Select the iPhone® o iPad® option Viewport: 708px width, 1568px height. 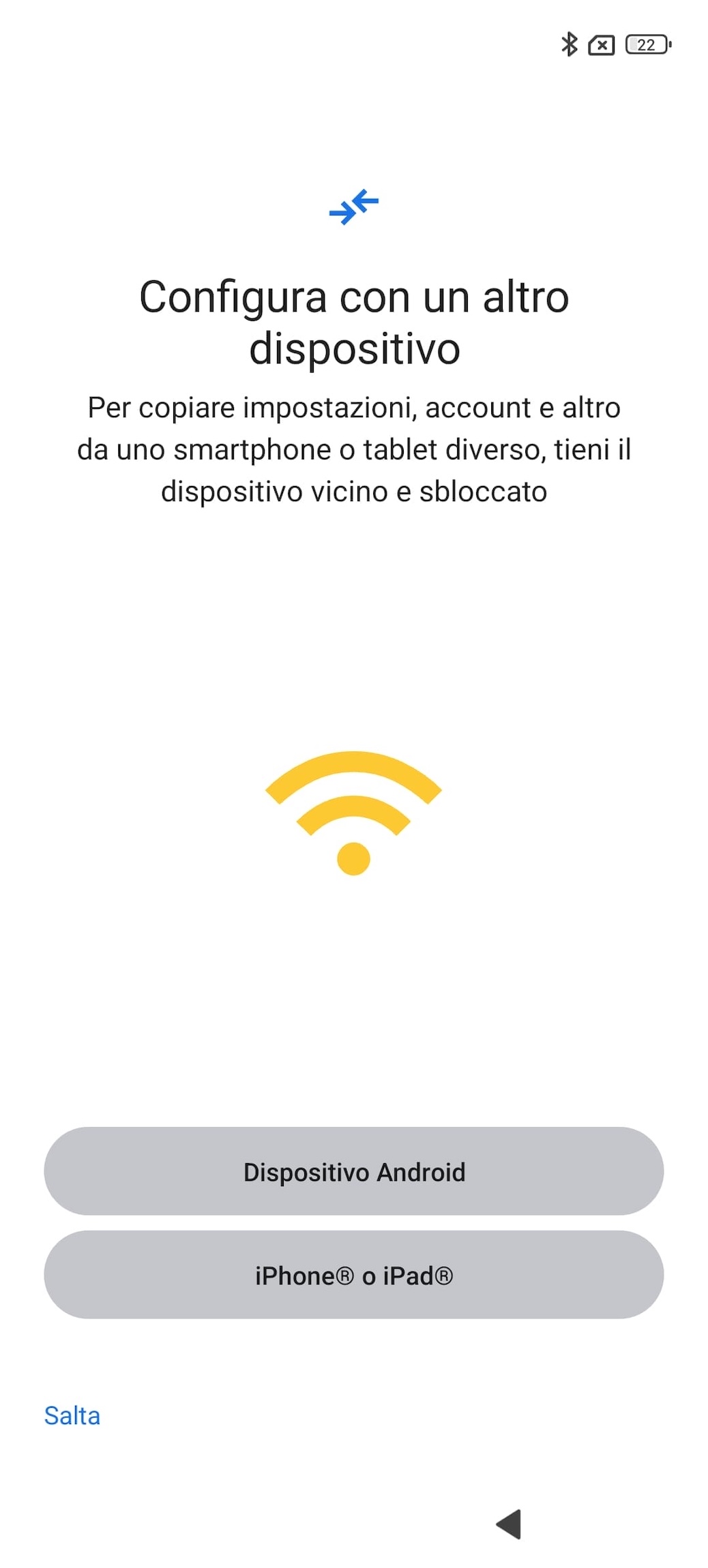pyautogui.click(x=353, y=1276)
